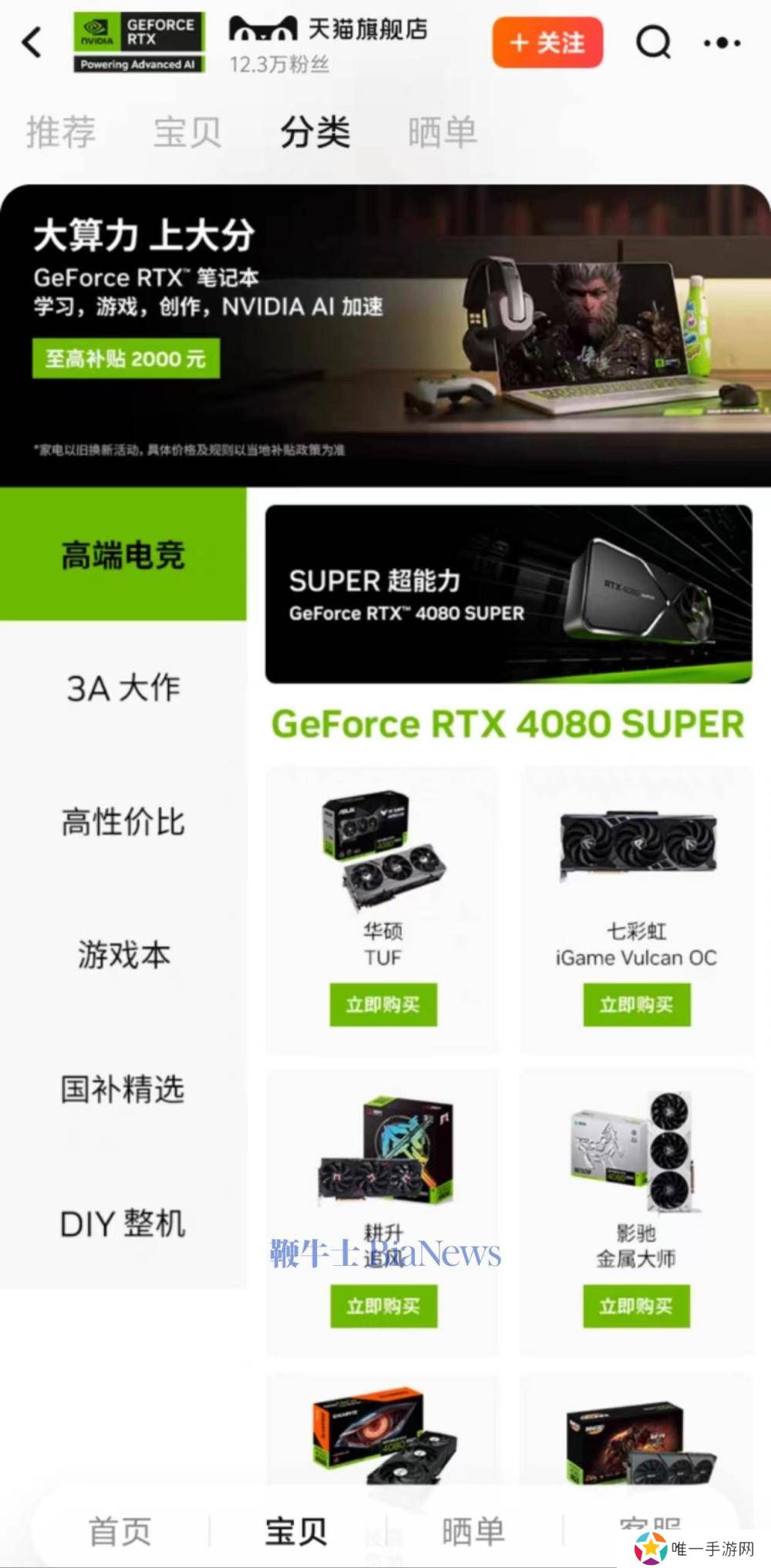Open the store search icon
The image size is (771, 1568).
pyautogui.click(x=653, y=42)
